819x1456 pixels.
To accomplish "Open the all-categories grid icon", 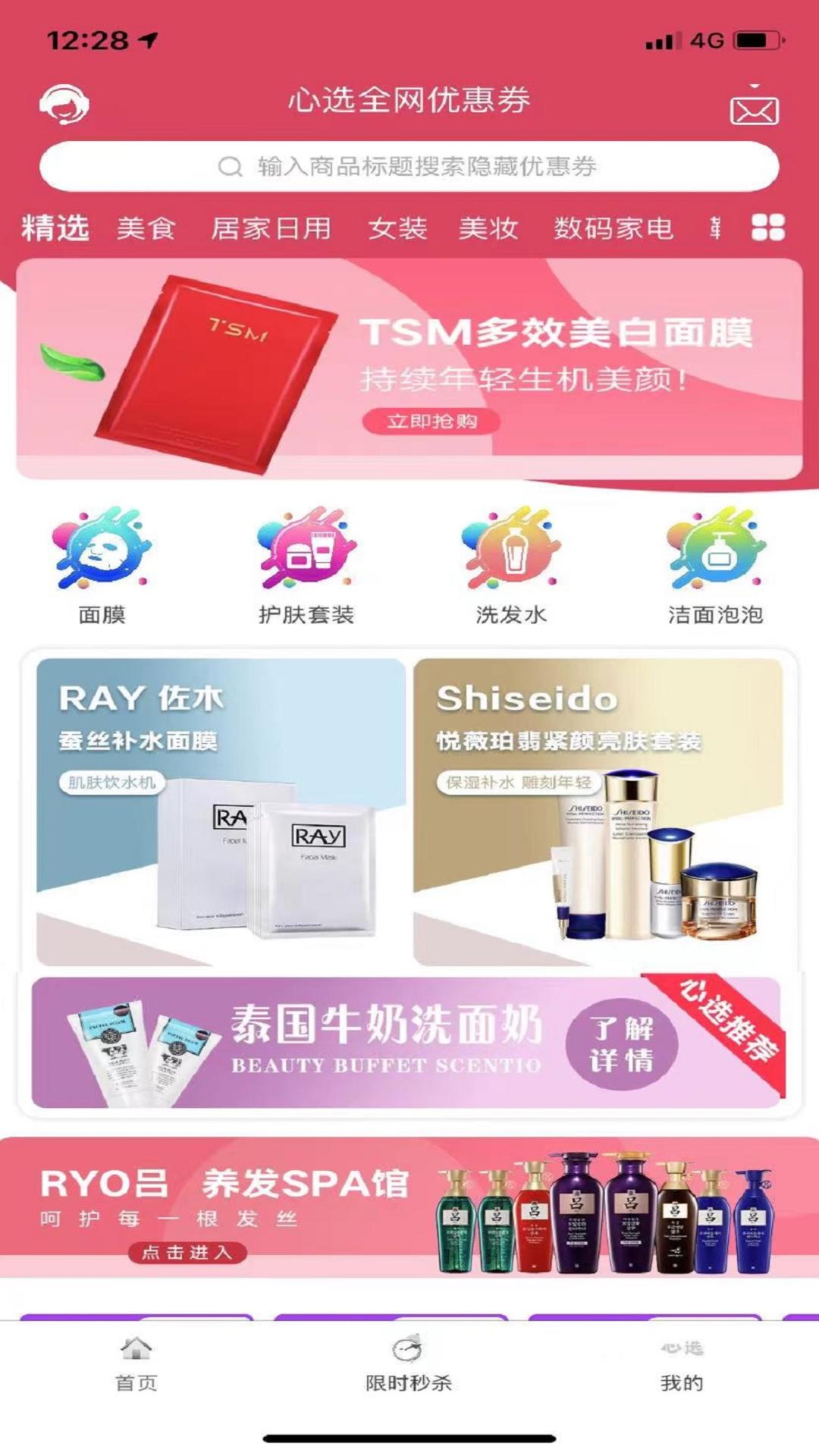I will [x=767, y=227].
